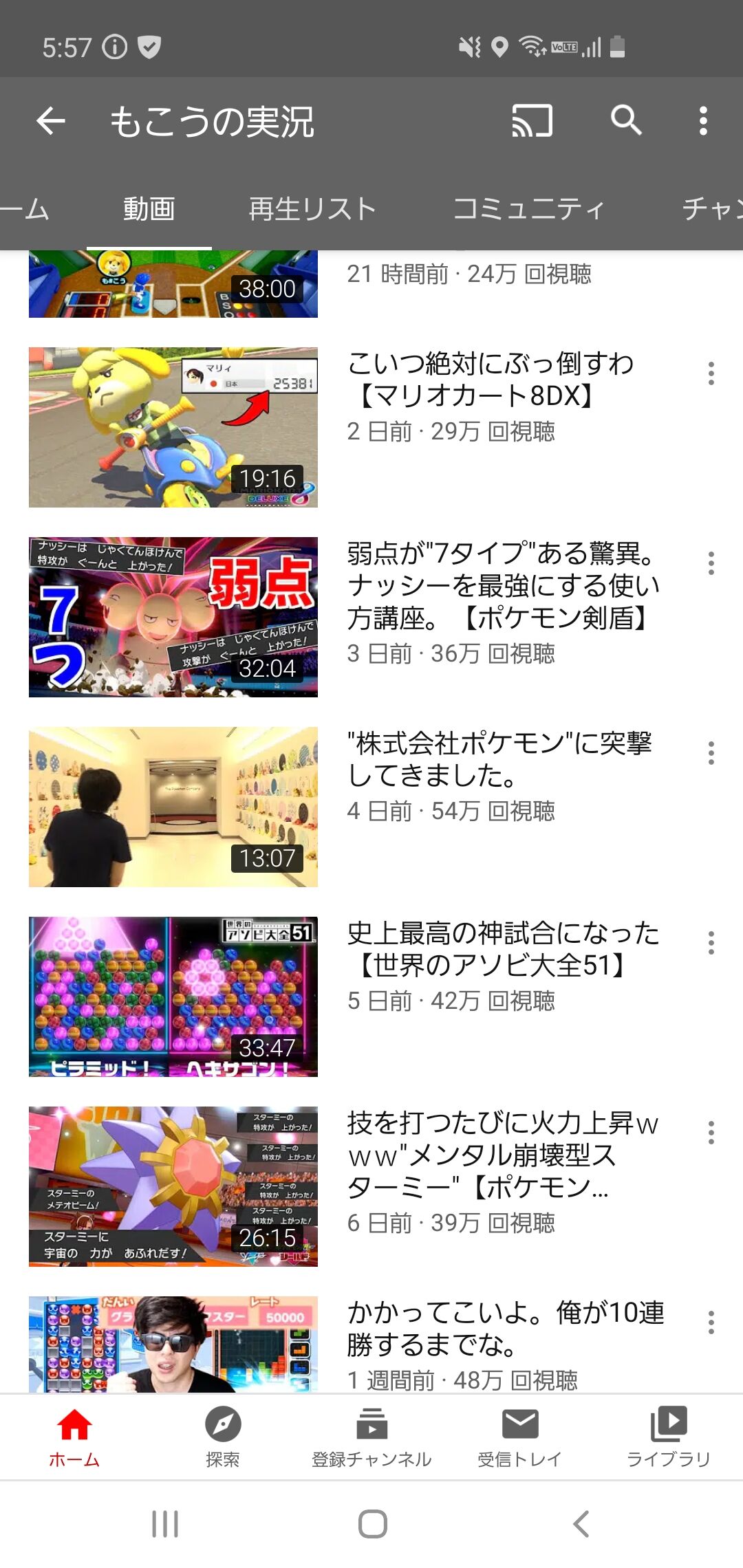Play the メンタル崩壊型スターミー video
The height and width of the screenshot is (1568, 743).
(173, 1186)
